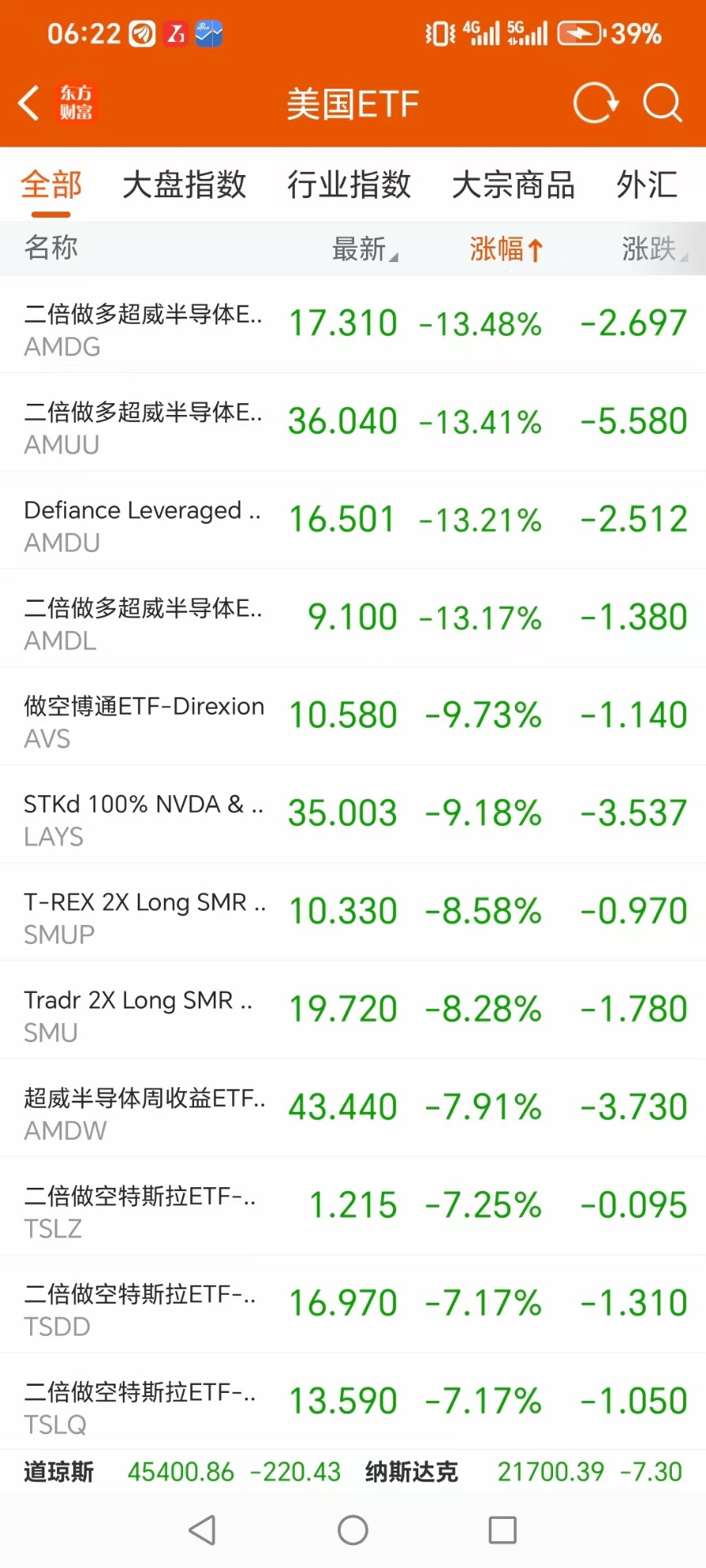Select the 大宗商品 tab
The height and width of the screenshot is (1568, 706).
pos(513,185)
